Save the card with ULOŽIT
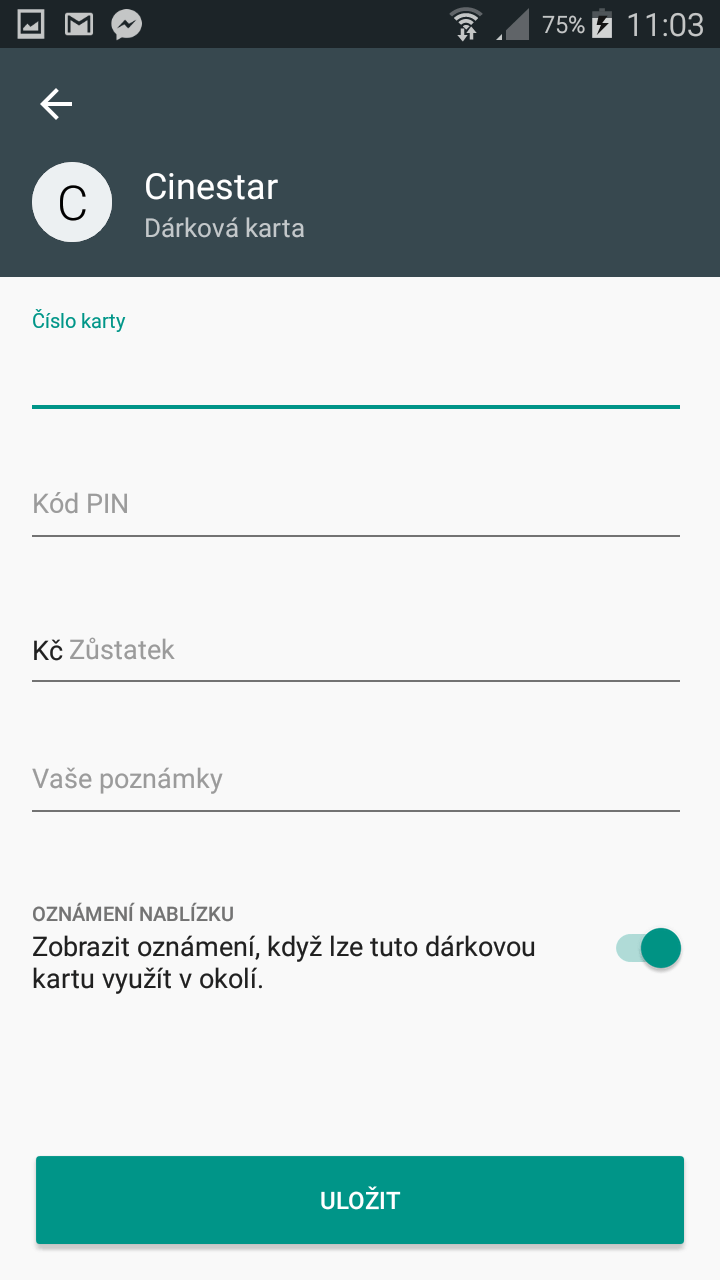 click(x=360, y=1201)
